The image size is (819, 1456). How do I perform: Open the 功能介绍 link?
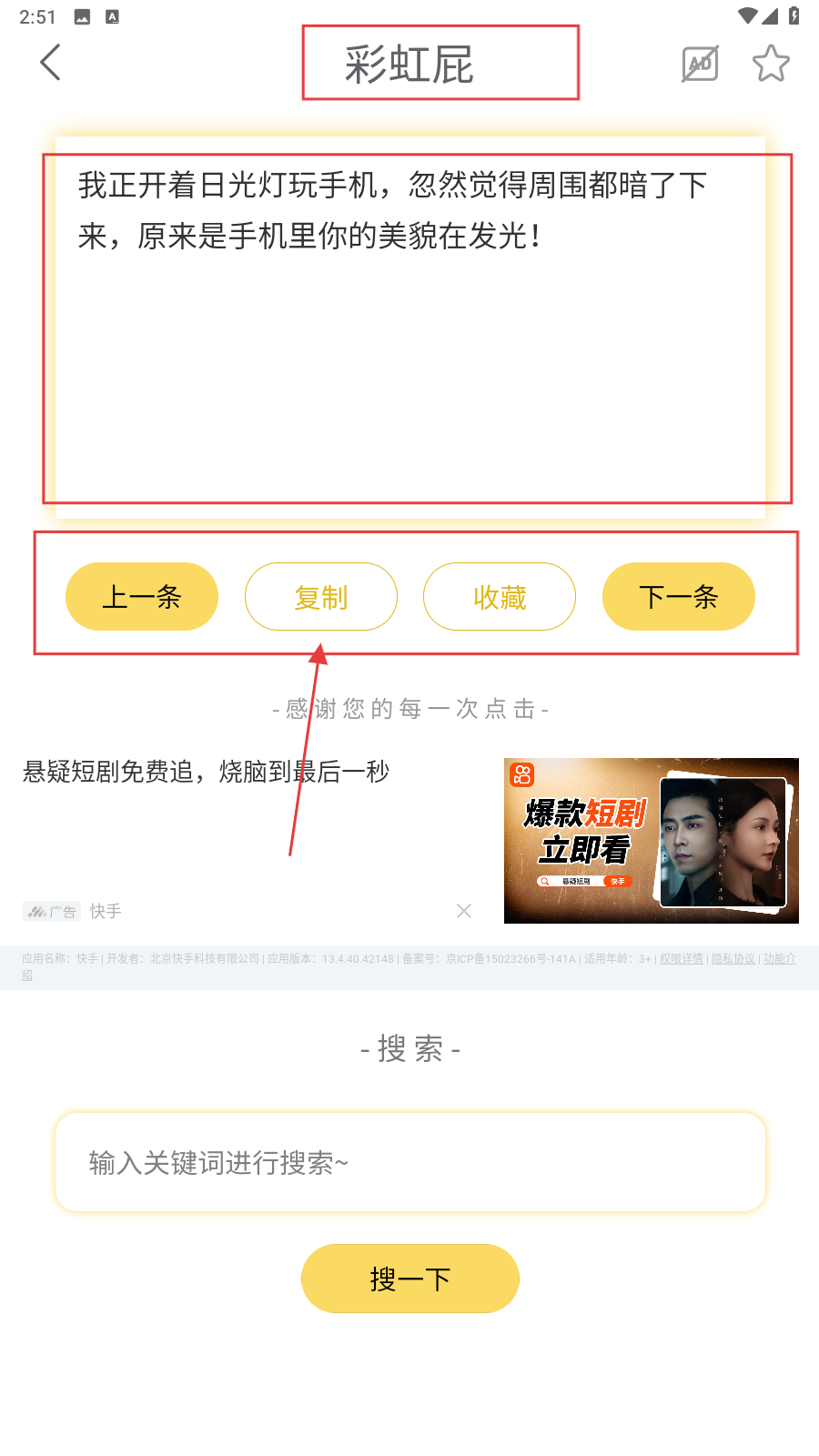point(779,959)
